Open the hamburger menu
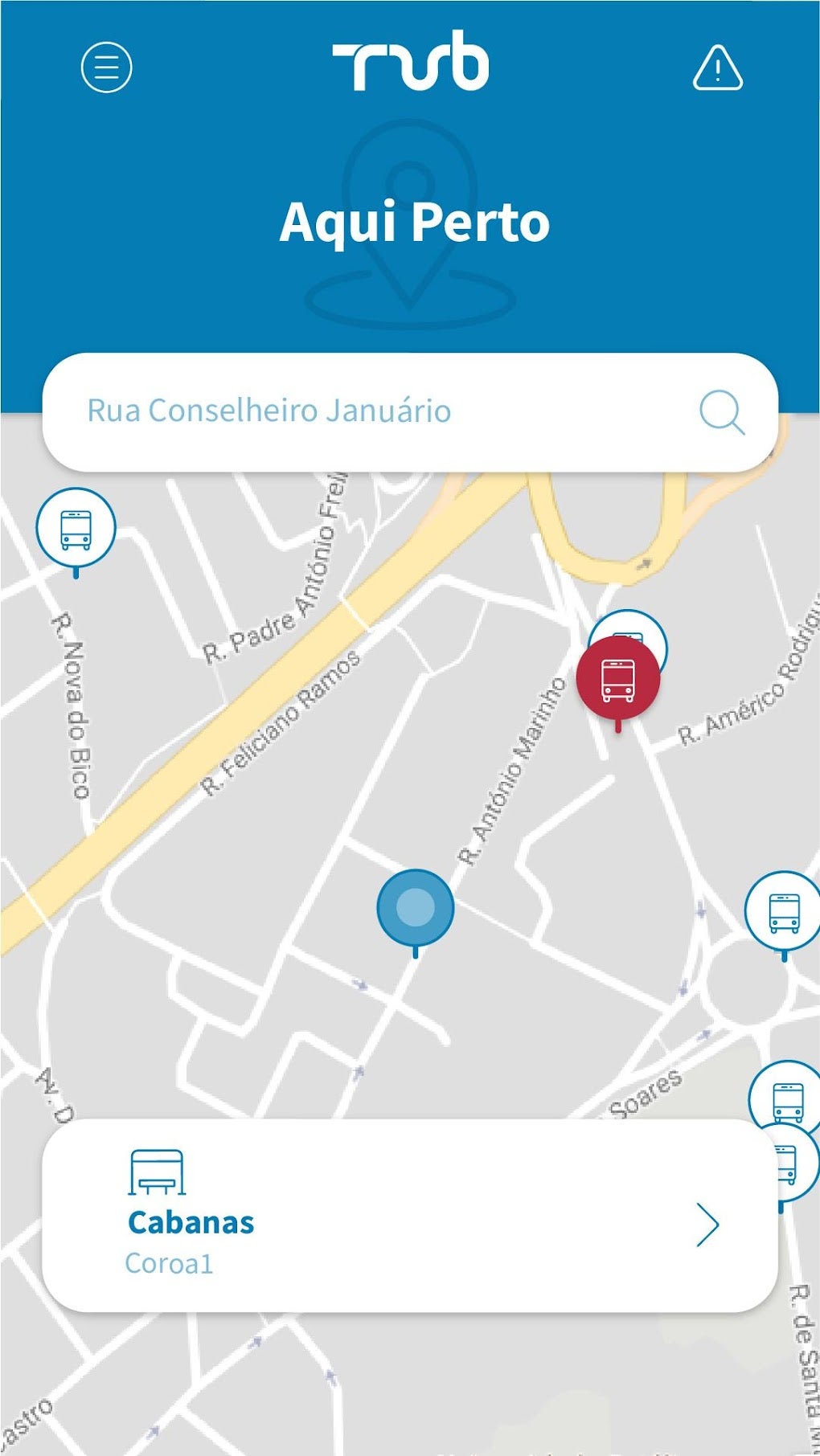Viewport: 820px width, 1456px height. [106, 67]
